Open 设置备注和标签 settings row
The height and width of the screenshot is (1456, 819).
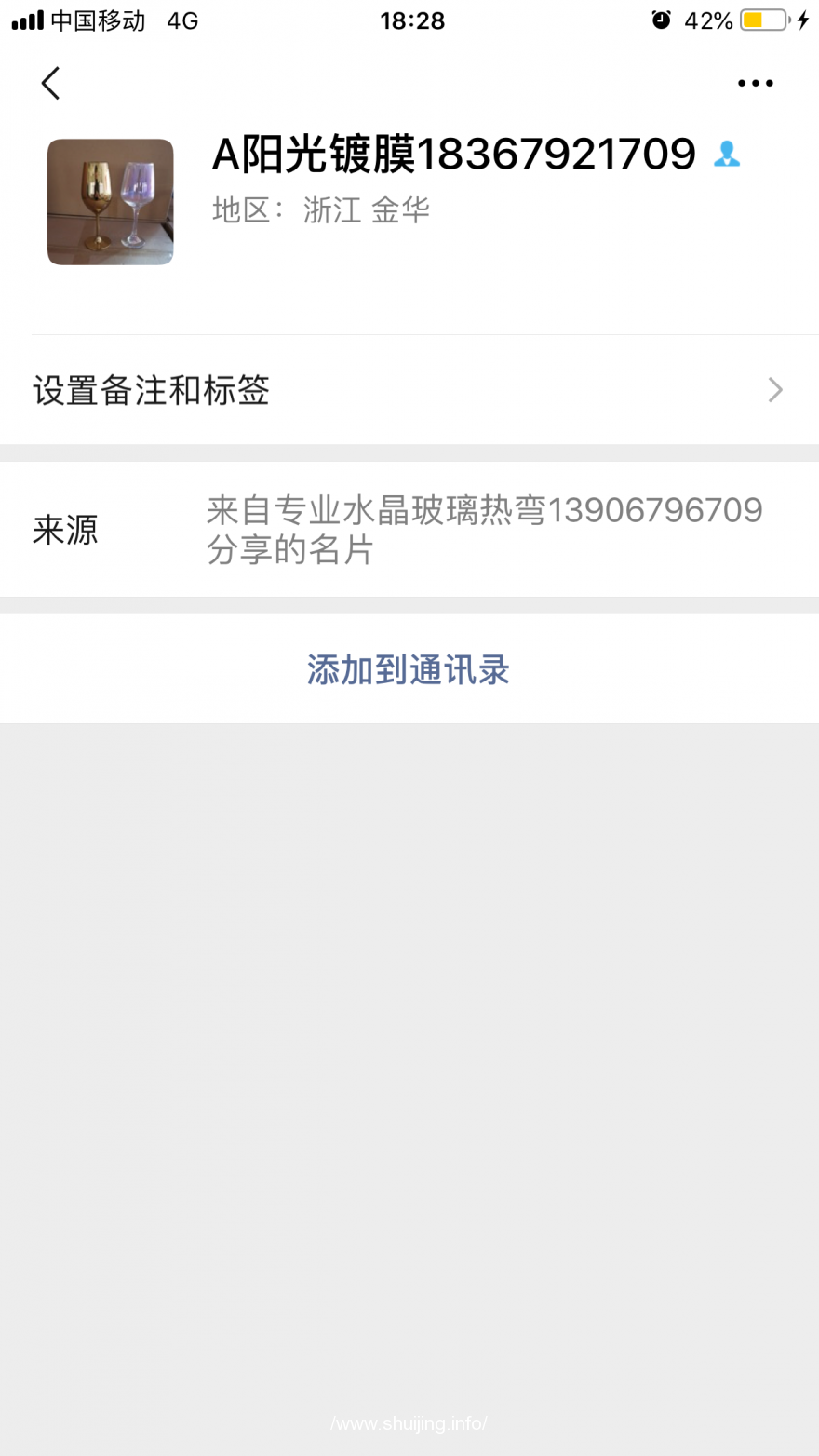coord(409,390)
